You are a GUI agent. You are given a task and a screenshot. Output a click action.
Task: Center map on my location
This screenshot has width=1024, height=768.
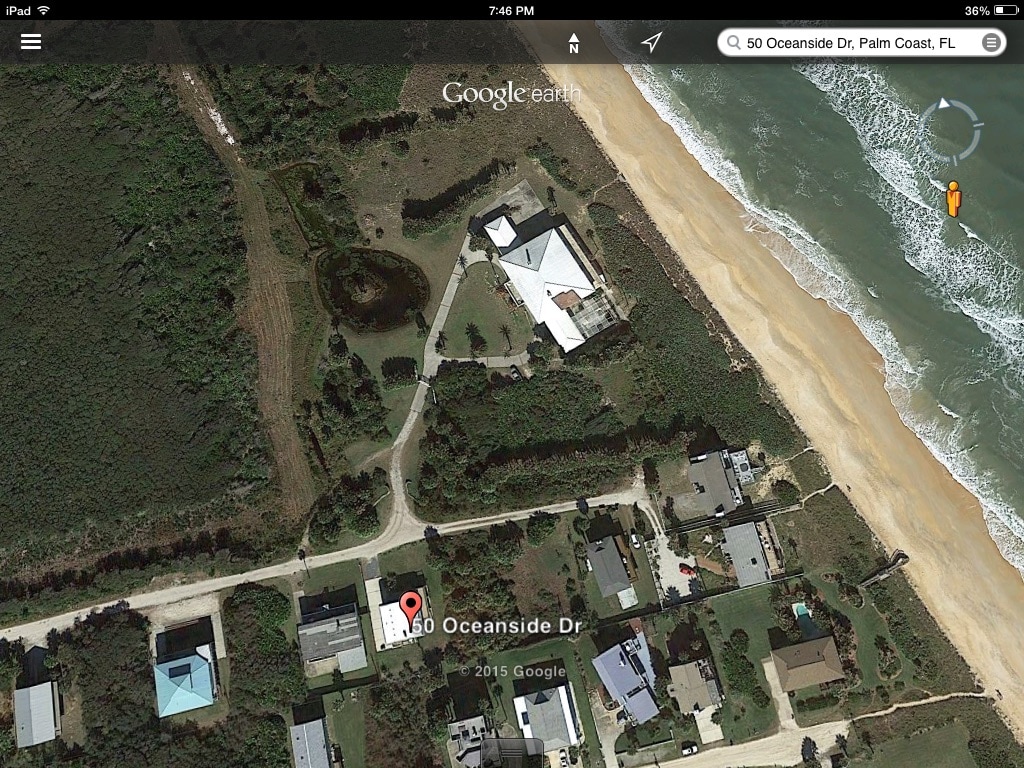coord(651,42)
